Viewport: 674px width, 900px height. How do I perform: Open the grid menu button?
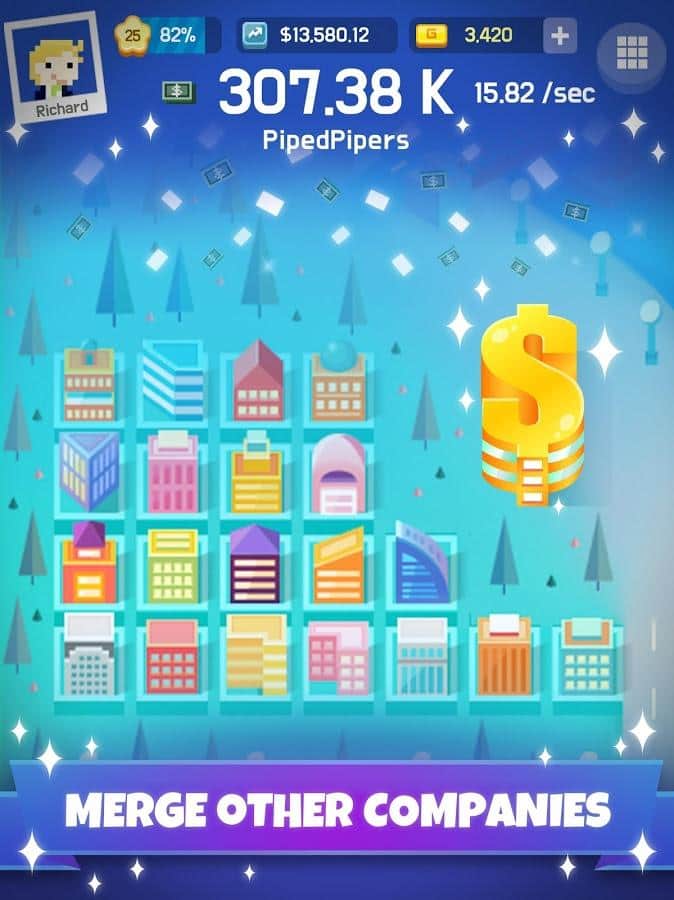point(632,48)
